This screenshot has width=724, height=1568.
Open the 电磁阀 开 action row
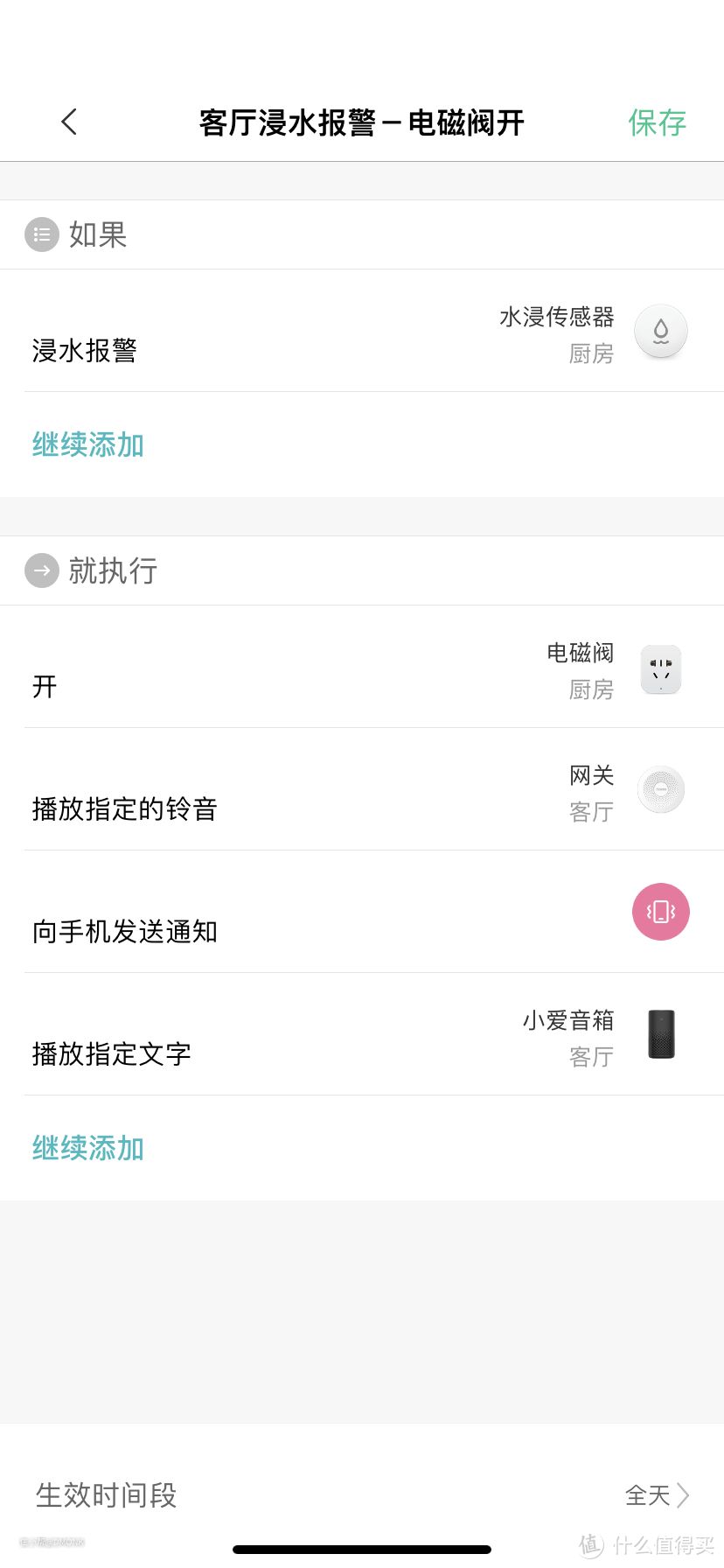[x=362, y=667]
